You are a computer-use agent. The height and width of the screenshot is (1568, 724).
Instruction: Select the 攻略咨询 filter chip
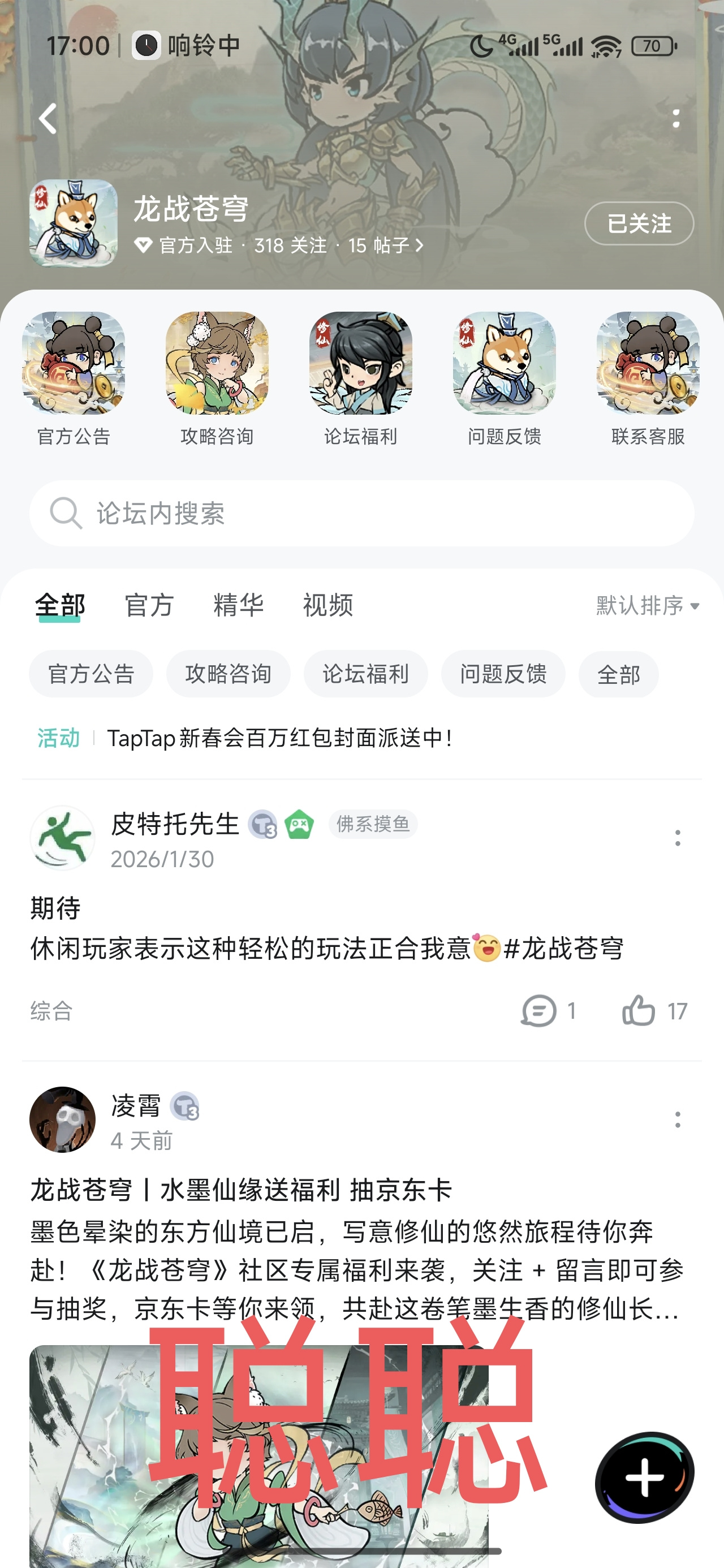229,674
